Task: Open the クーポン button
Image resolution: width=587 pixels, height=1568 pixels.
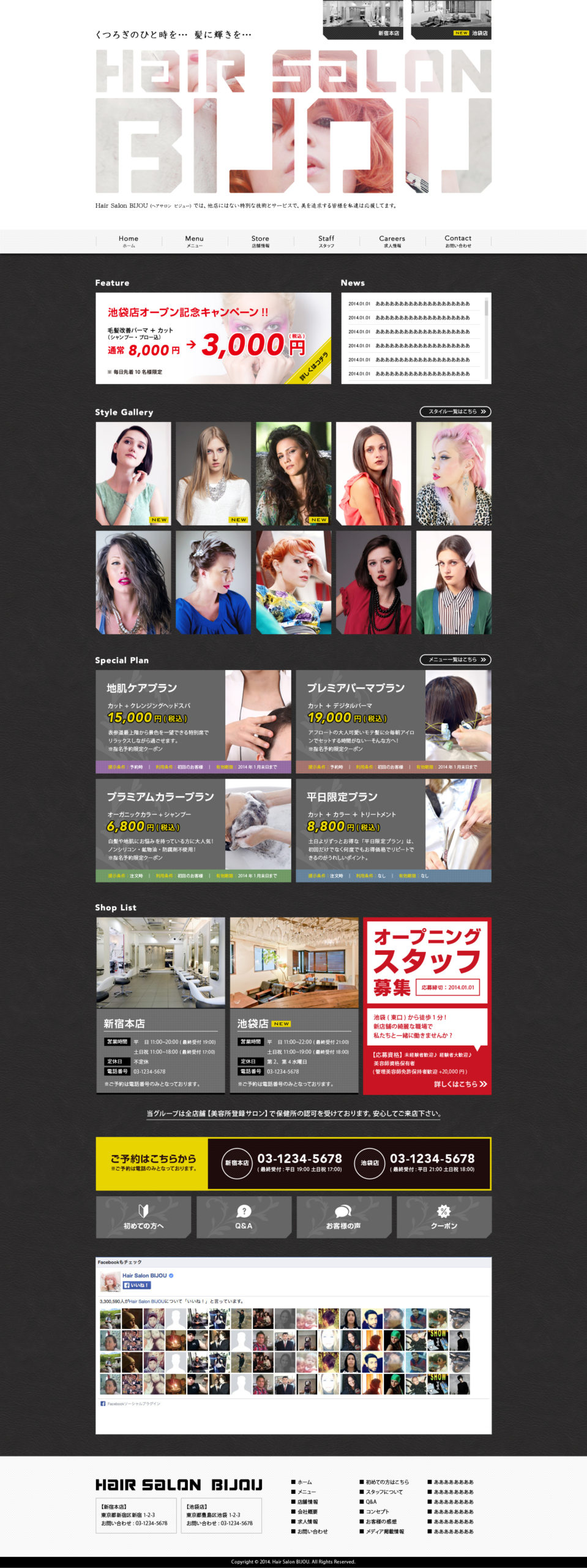Action: tap(444, 1217)
